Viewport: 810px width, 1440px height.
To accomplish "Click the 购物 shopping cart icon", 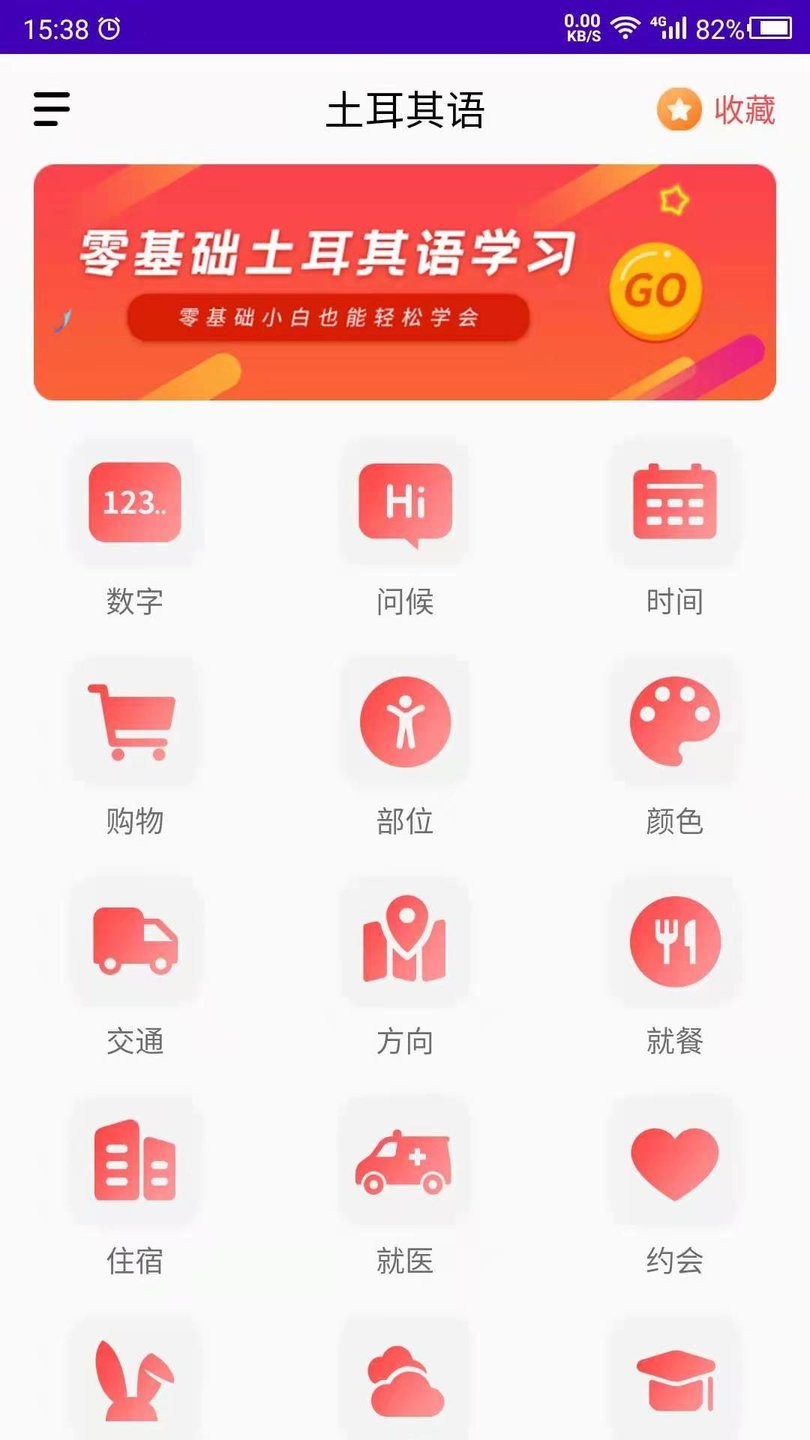I will pyautogui.click(x=136, y=722).
